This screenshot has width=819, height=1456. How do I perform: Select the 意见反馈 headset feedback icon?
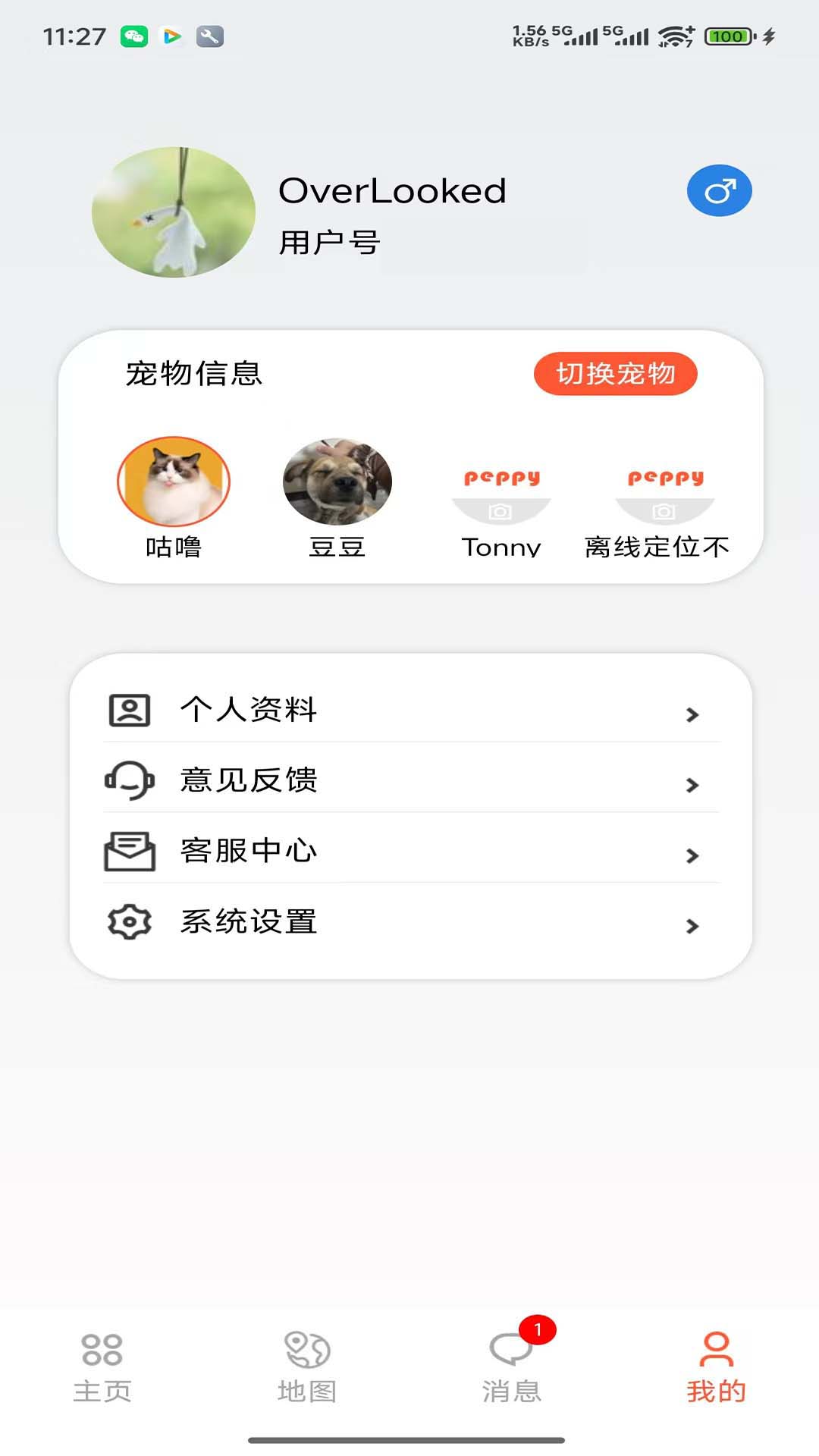pyautogui.click(x=127, y=780)
